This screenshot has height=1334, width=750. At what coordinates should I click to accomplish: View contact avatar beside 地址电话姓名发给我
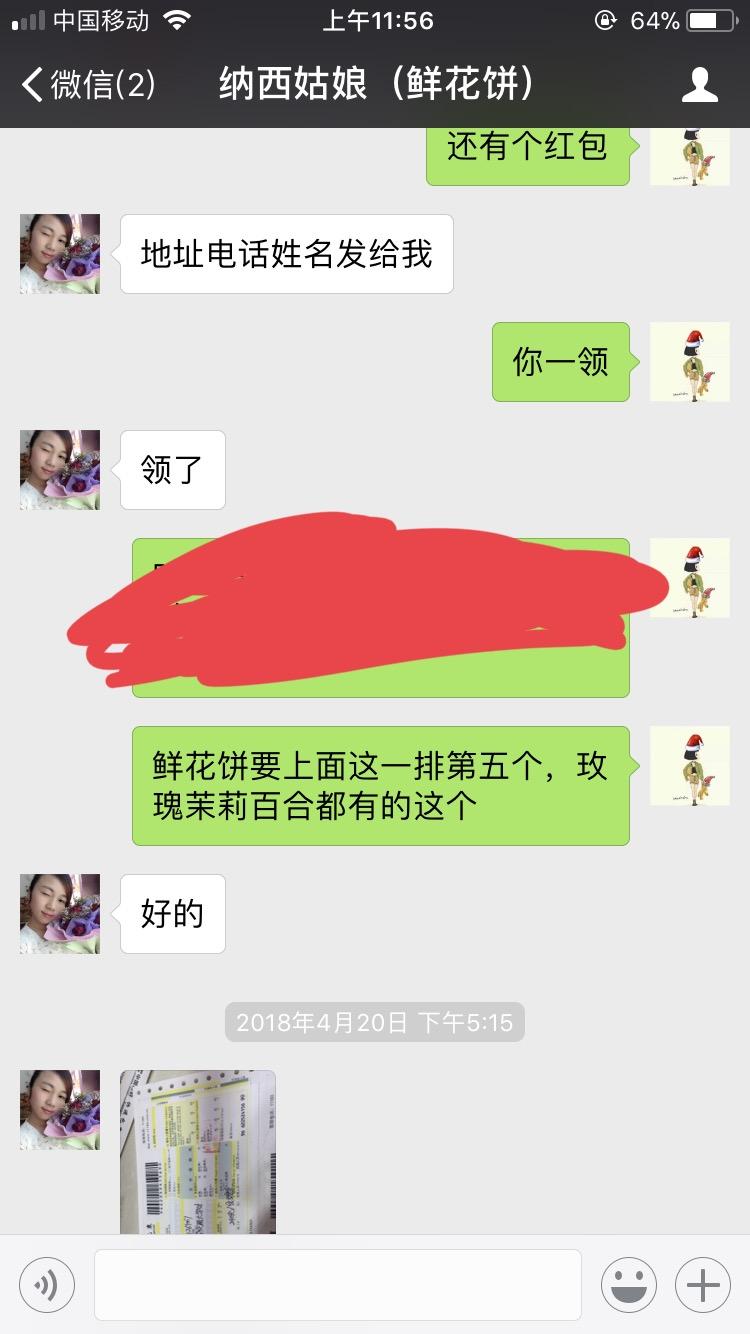point(60,254)
